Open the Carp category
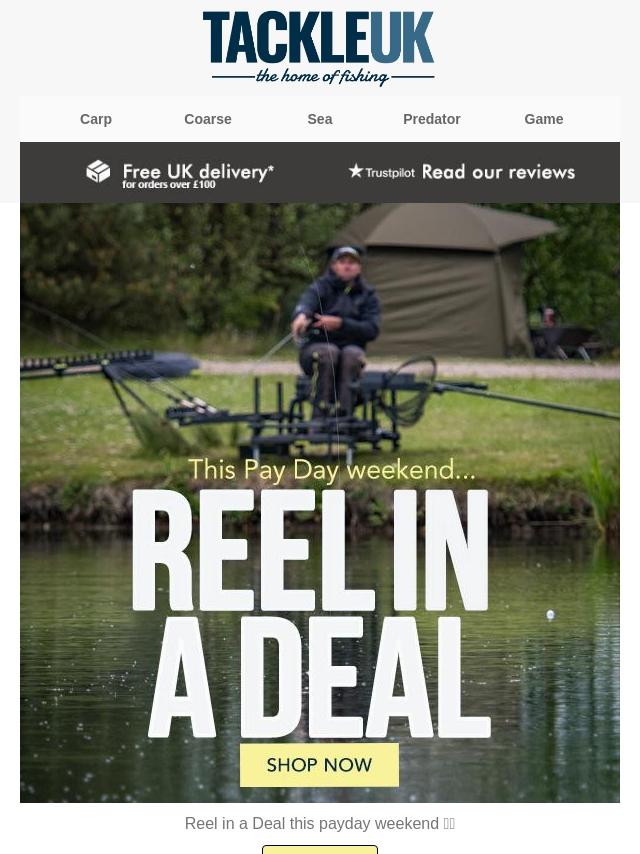This screenshot has height=854, width=640. coord(96,119)
